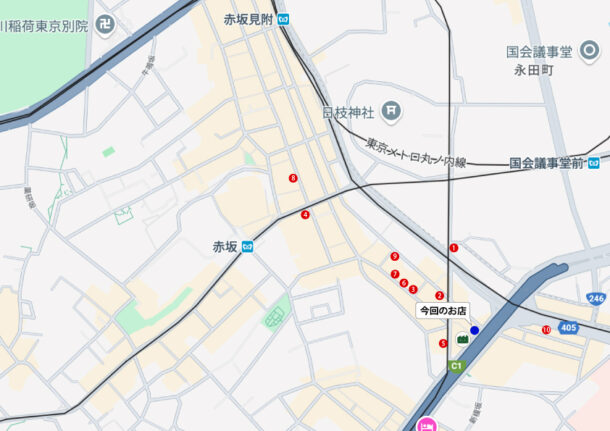Select red map marker number 2
Image resolution: width=610 pixels, height=431 pixels.
(x=440, y=295)
